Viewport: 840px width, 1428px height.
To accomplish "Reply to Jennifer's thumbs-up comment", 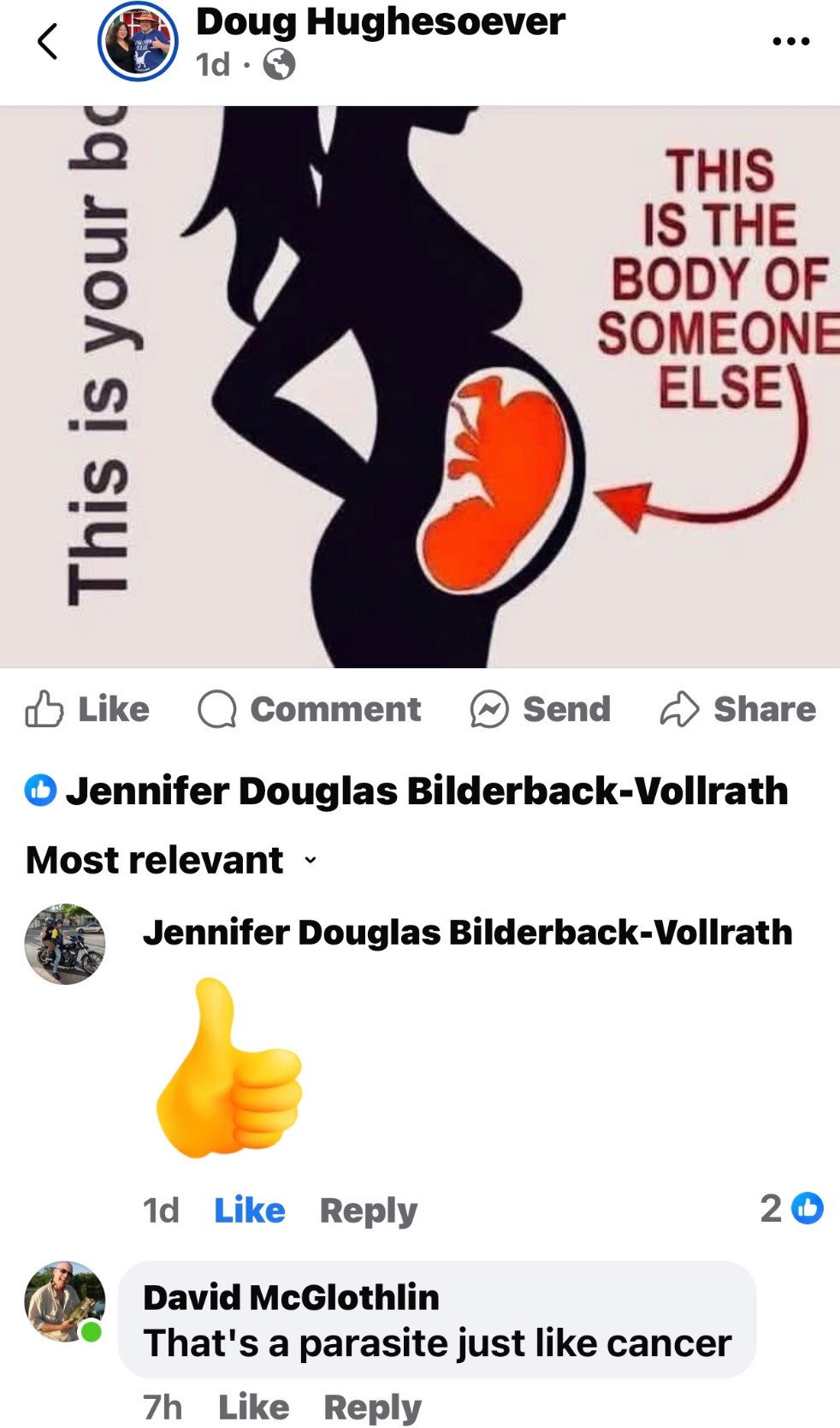I will click(x=369, y=1210).
